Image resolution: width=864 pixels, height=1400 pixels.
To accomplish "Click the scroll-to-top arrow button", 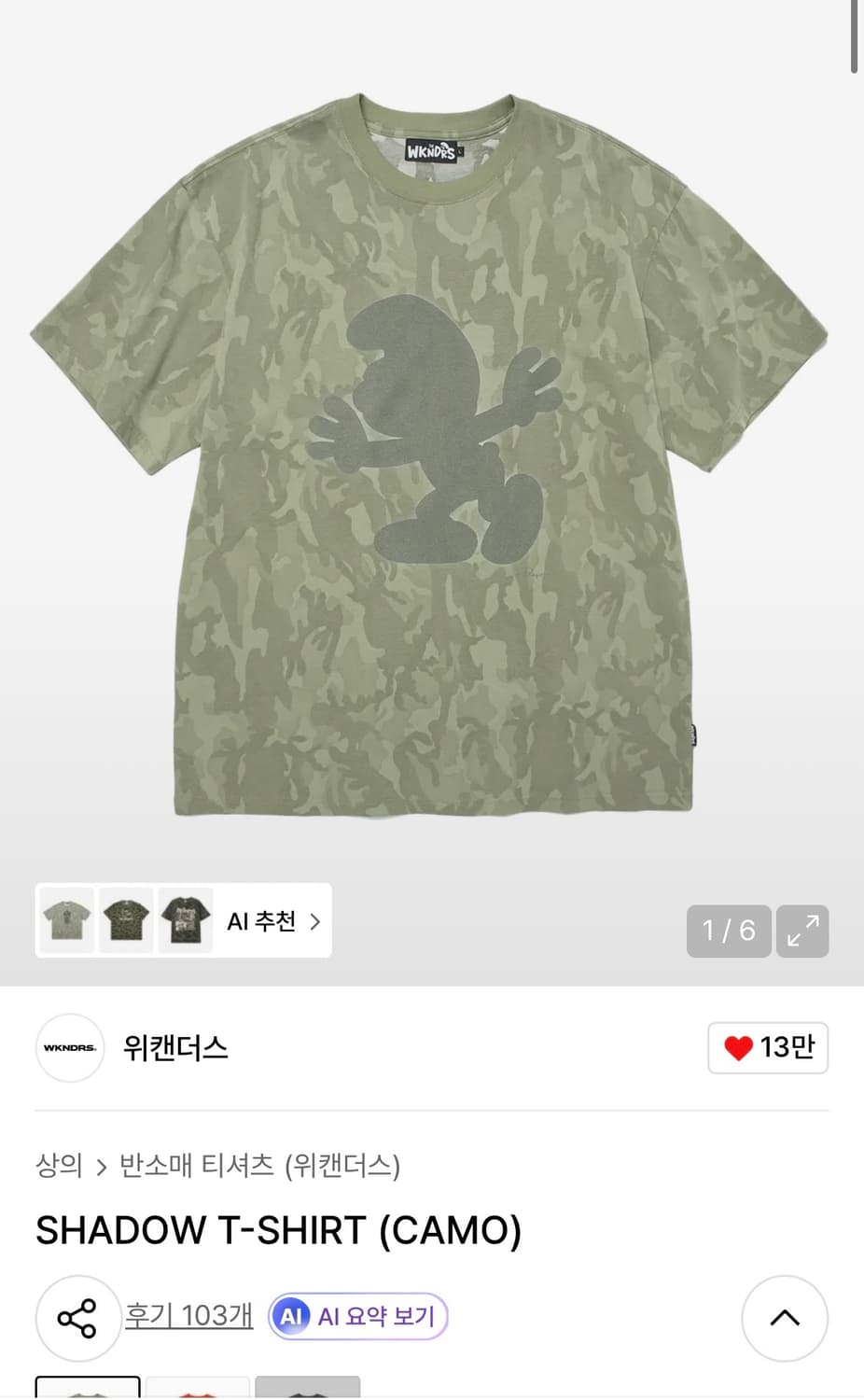I will pyautogui.click(x=785, y=1318).
